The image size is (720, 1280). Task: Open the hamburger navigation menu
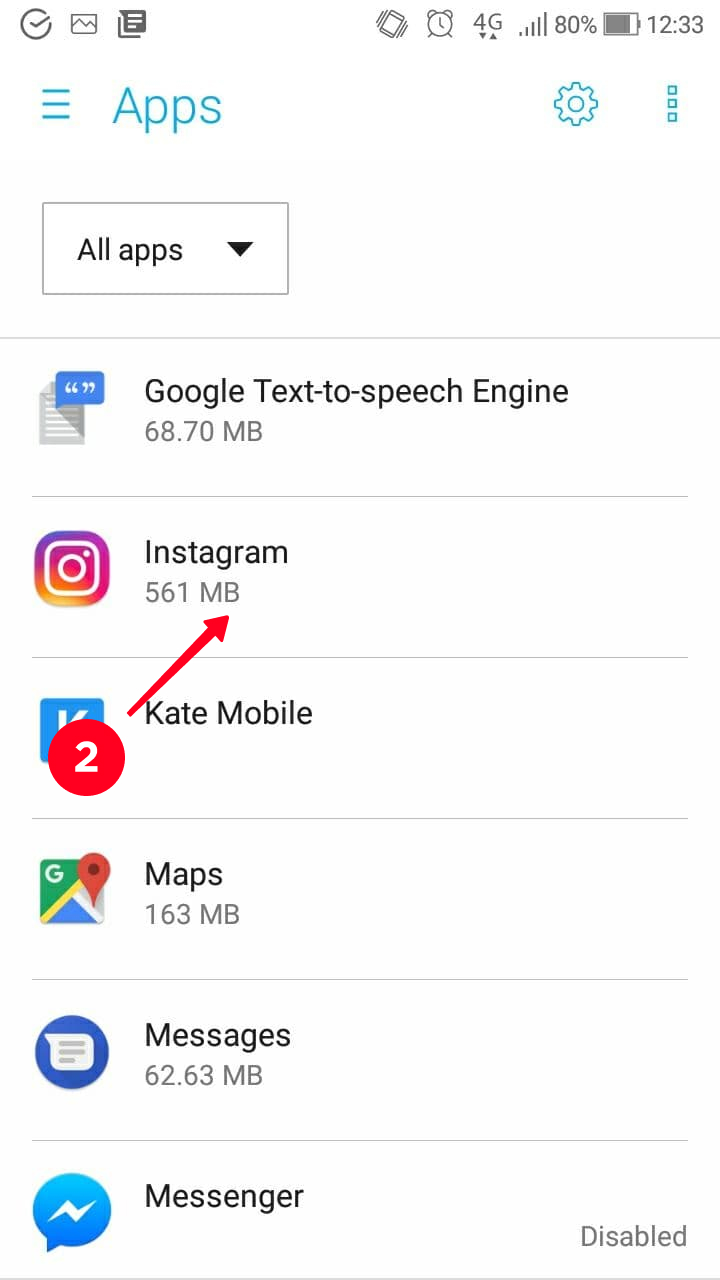tap(56, 105)
